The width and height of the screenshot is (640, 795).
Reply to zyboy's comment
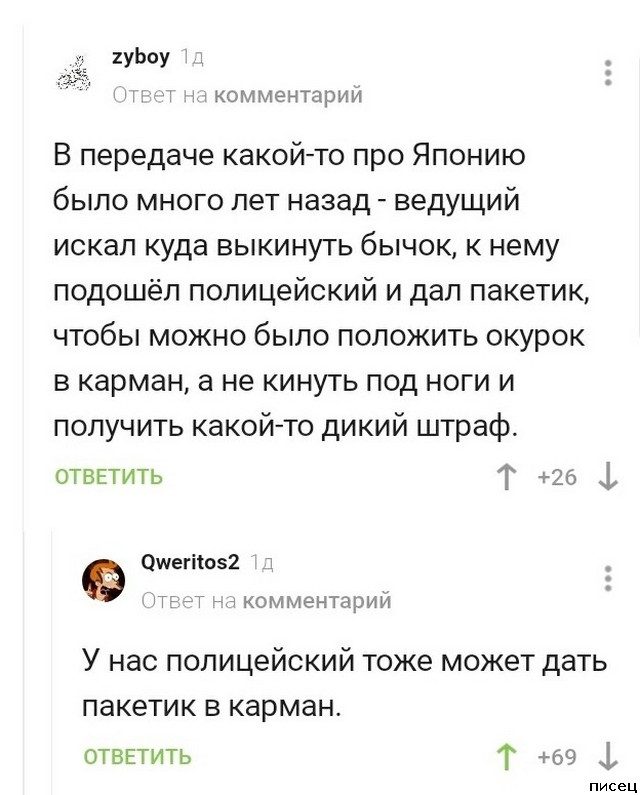108,477
